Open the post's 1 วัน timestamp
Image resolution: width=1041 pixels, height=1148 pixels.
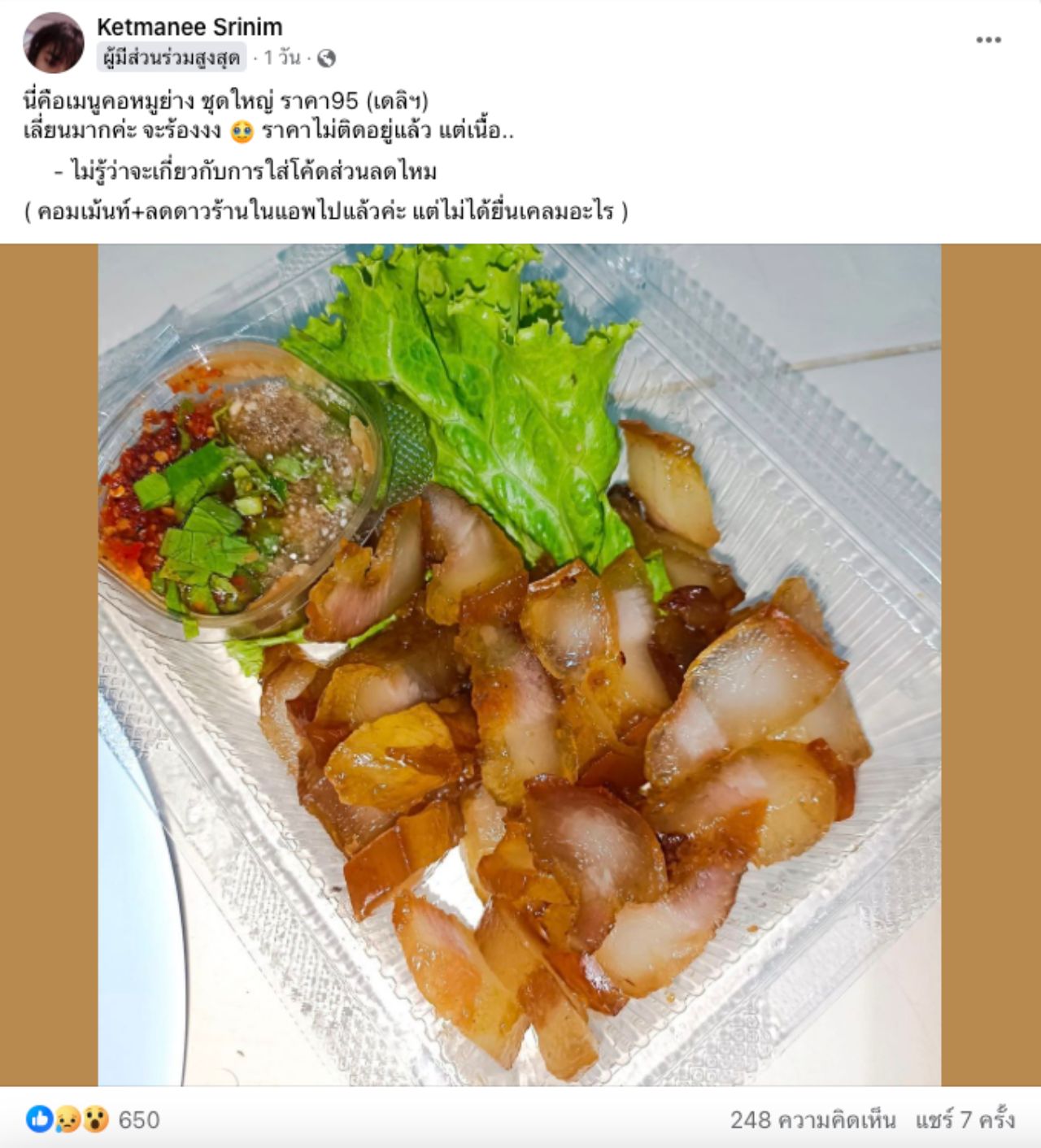coord(281,58)
